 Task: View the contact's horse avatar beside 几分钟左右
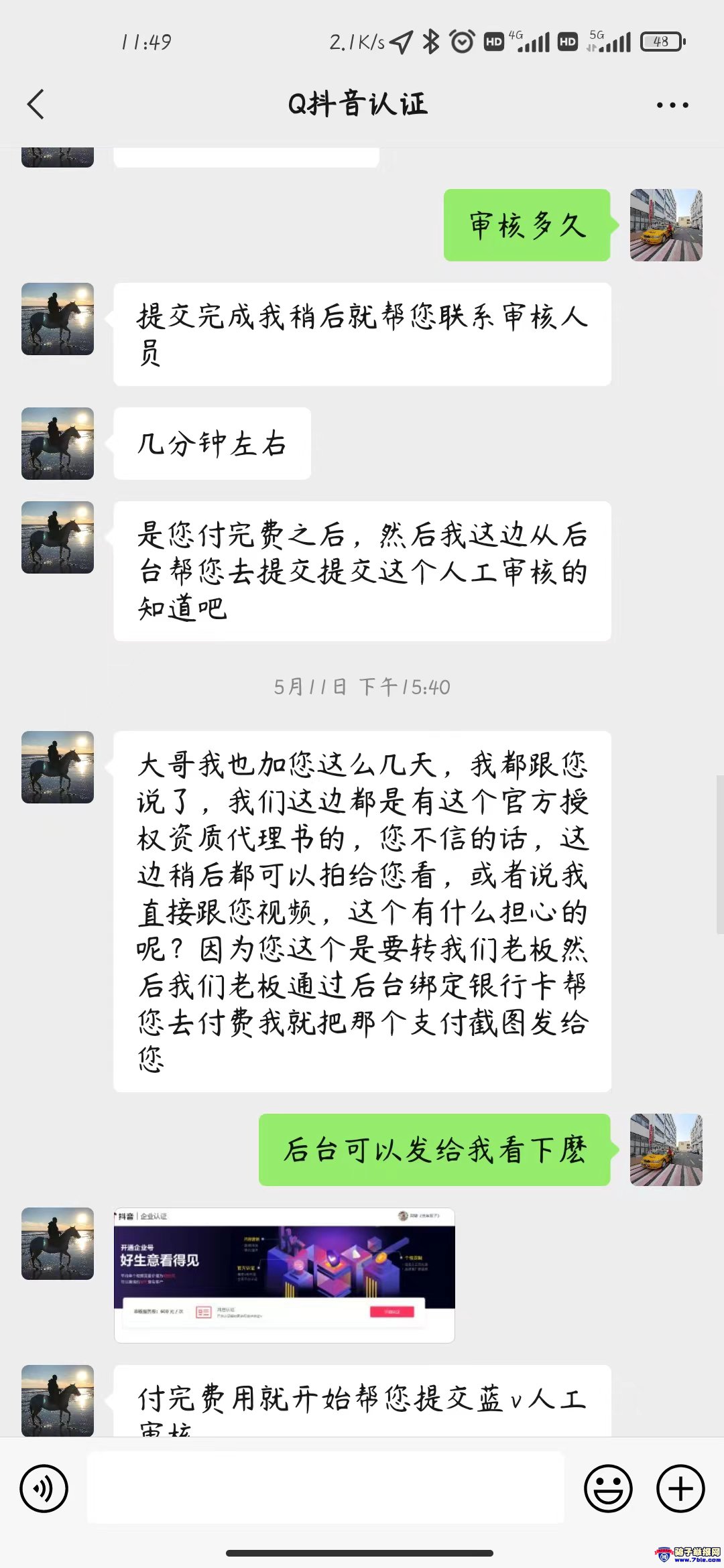(x=58, y=444)
